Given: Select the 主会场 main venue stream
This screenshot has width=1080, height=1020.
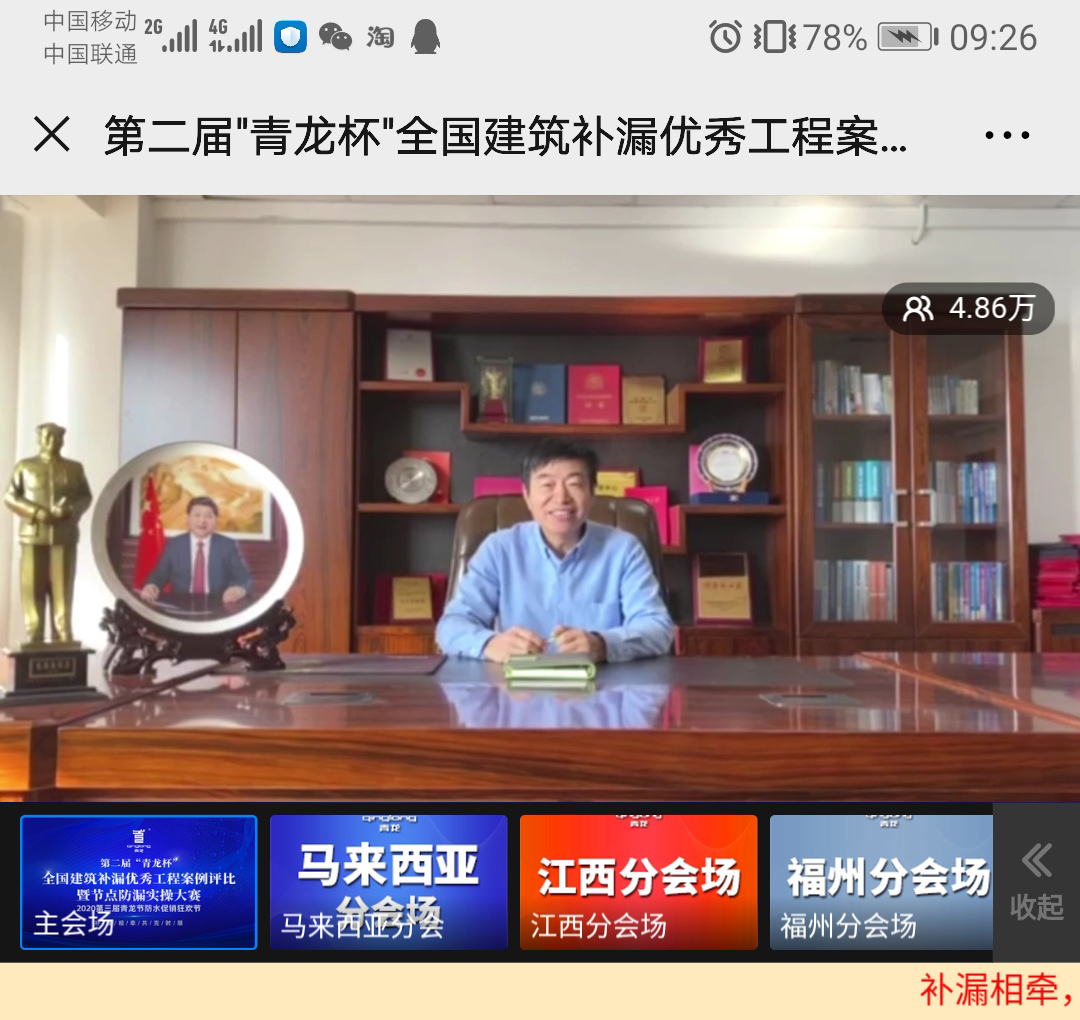Looking at the screenshot, I should [139, 882].
